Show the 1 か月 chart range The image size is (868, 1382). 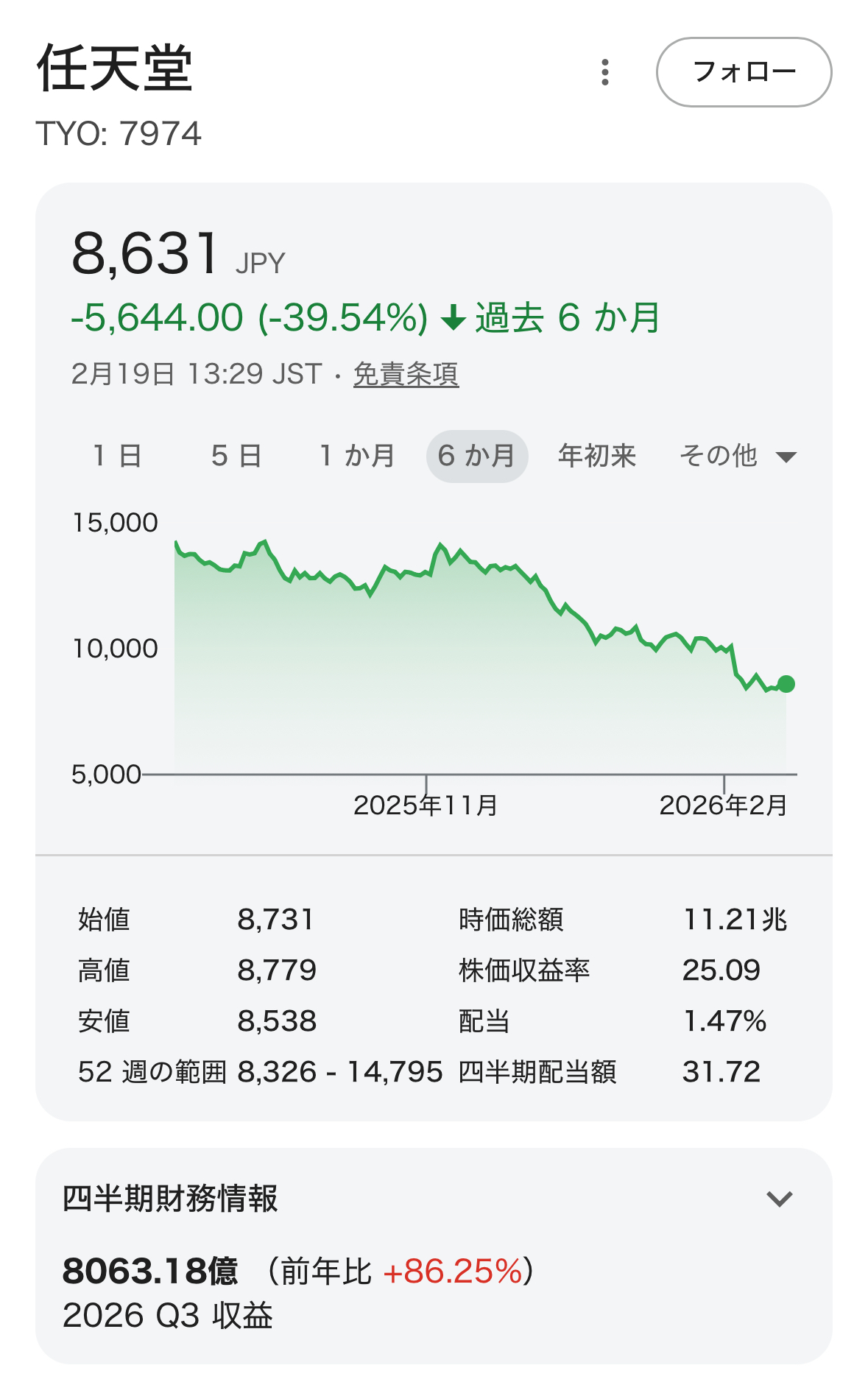357,456
